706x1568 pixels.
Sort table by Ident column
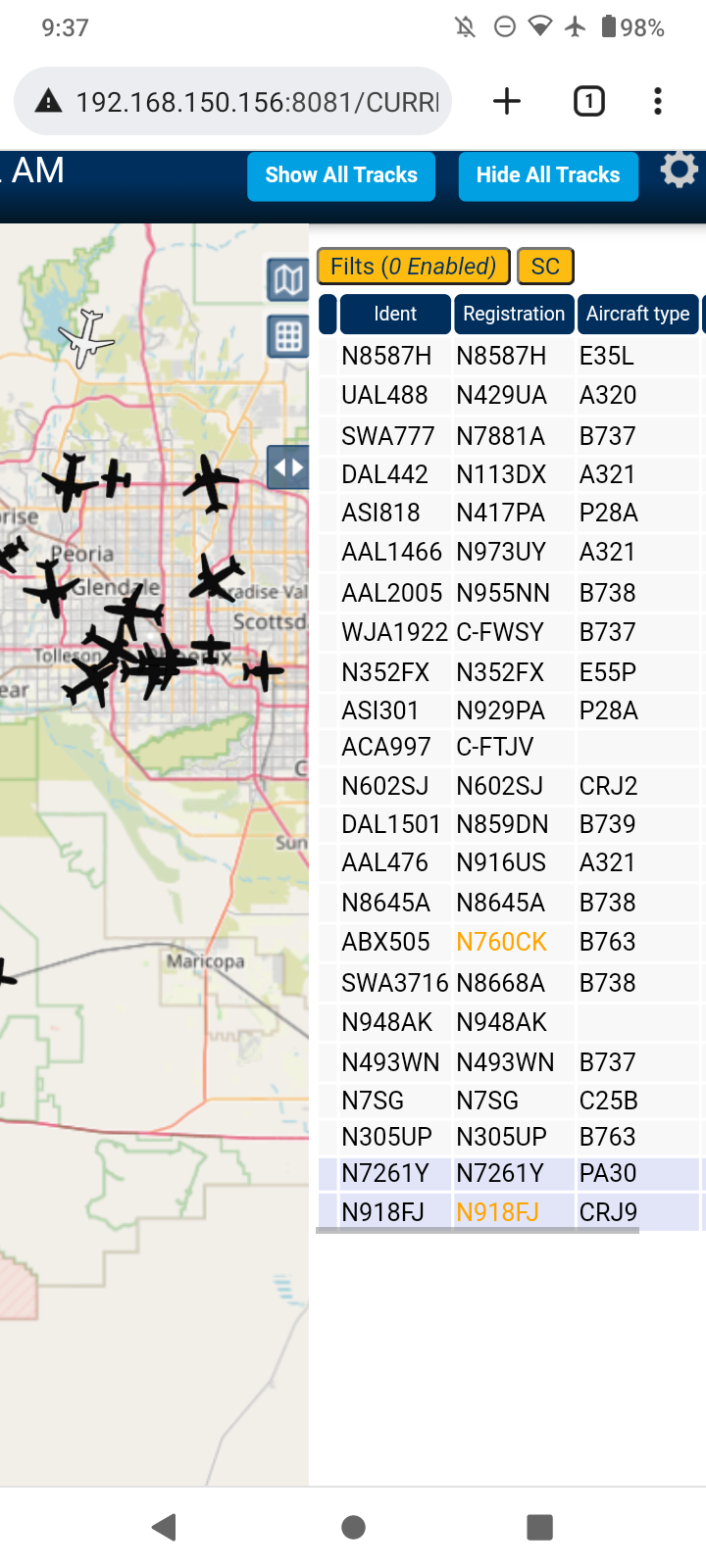(x=395, y=314)
